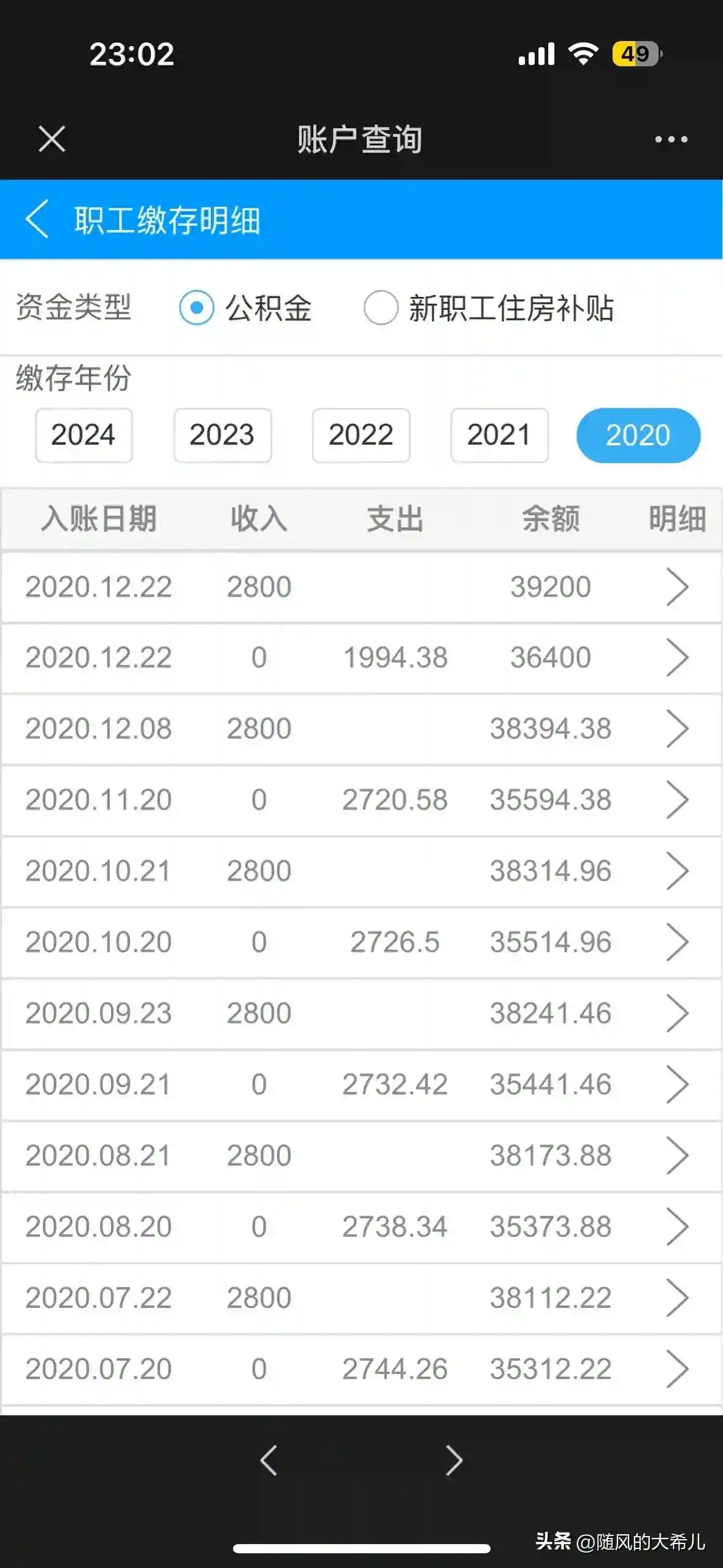View details of the 1994.38 withdrawal
Viewport: 723px width, 1568px height.
(677, 658)
